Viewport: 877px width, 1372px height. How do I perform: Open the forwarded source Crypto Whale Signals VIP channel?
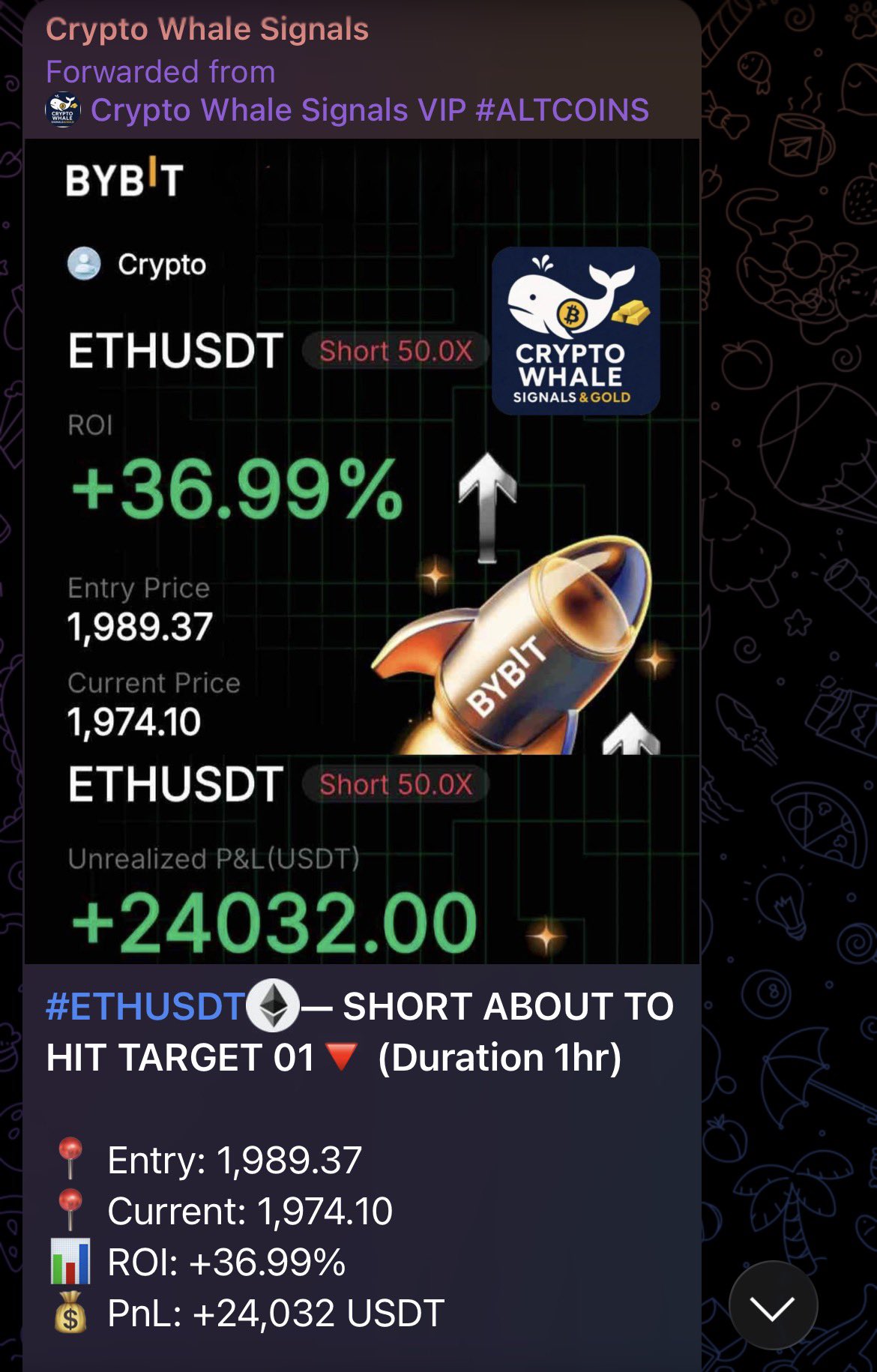point(369,110)
